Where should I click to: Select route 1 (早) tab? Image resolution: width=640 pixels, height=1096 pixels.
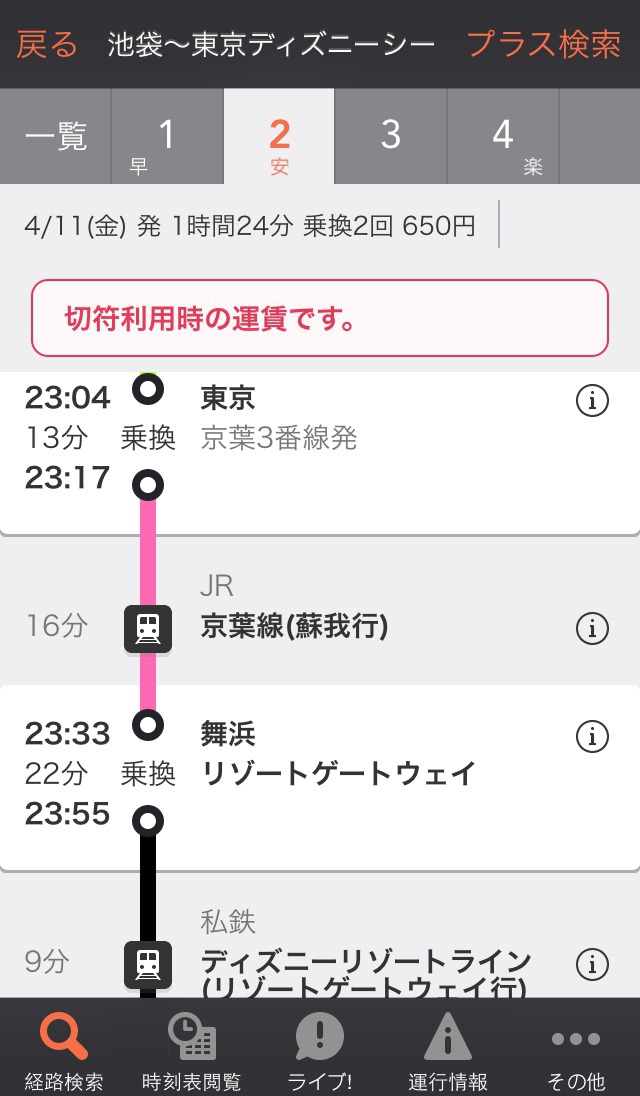tap(167, 136)
